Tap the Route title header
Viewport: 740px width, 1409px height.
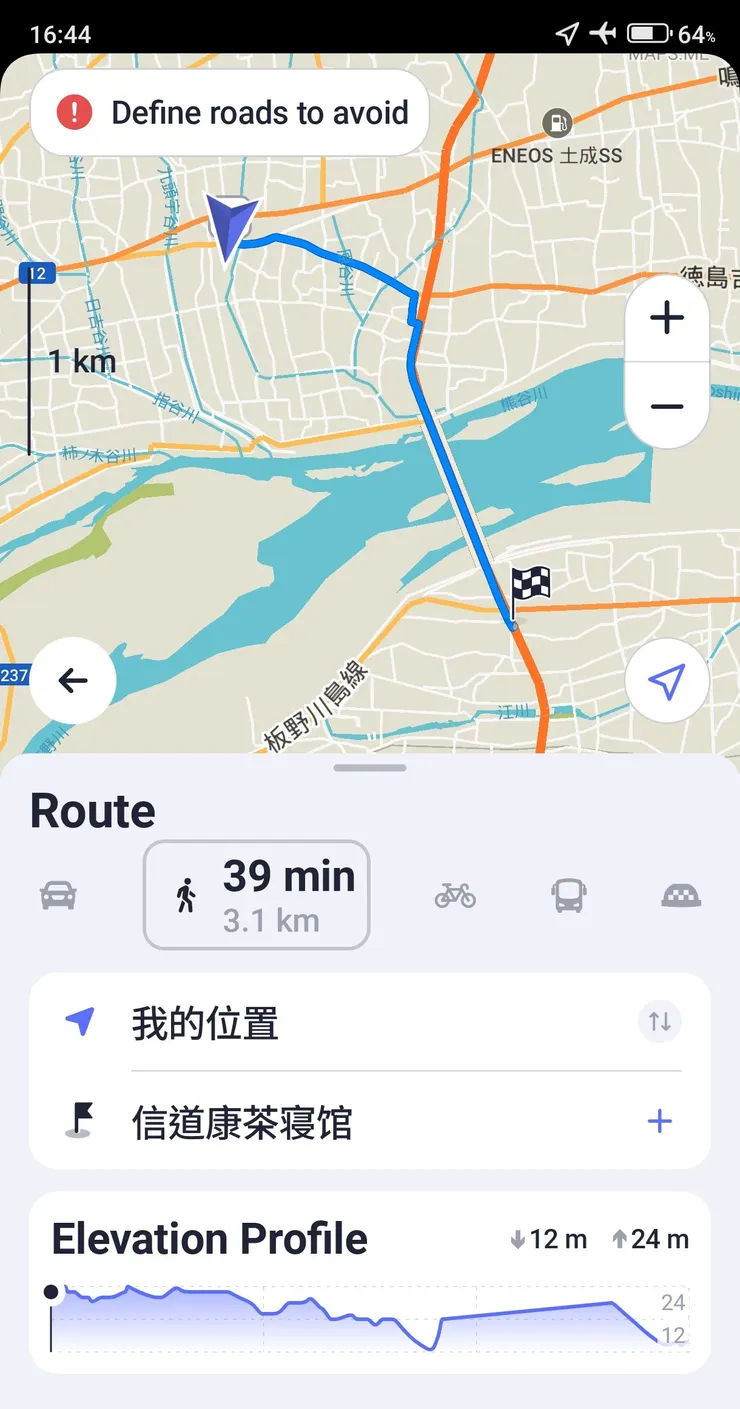pyautogui.click(x=92, y=811)
